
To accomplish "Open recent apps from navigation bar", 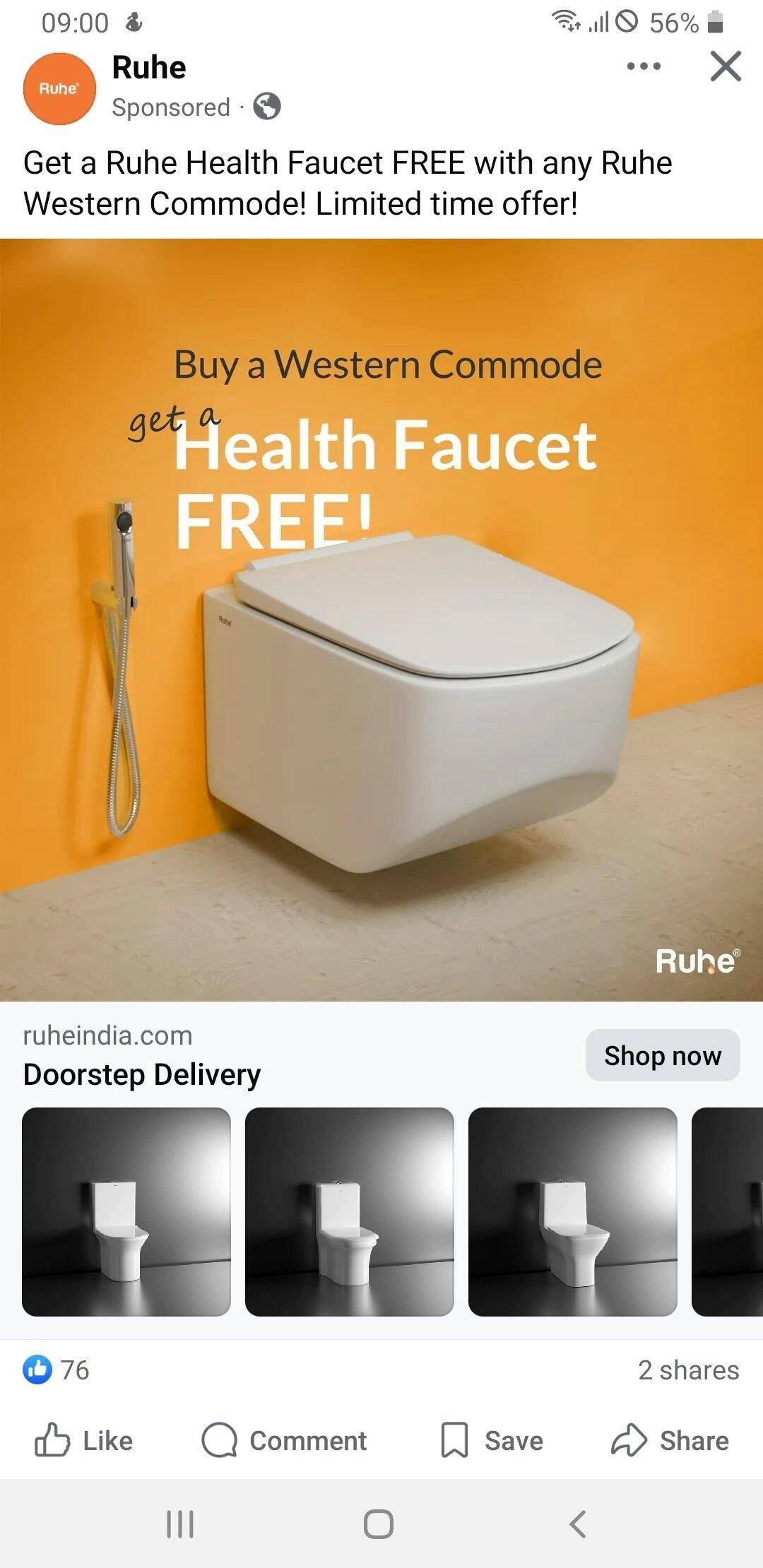I will click(x=180, y=1524).
